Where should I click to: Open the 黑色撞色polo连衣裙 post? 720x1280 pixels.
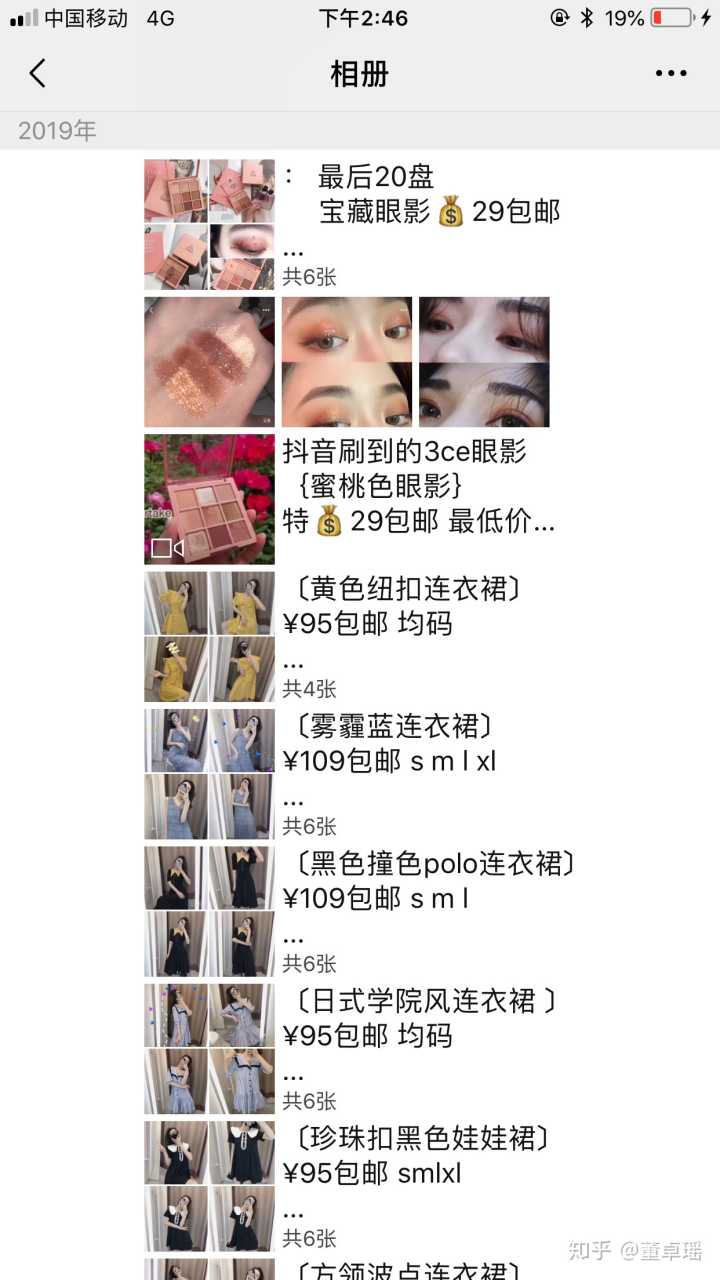coord(428,880)
